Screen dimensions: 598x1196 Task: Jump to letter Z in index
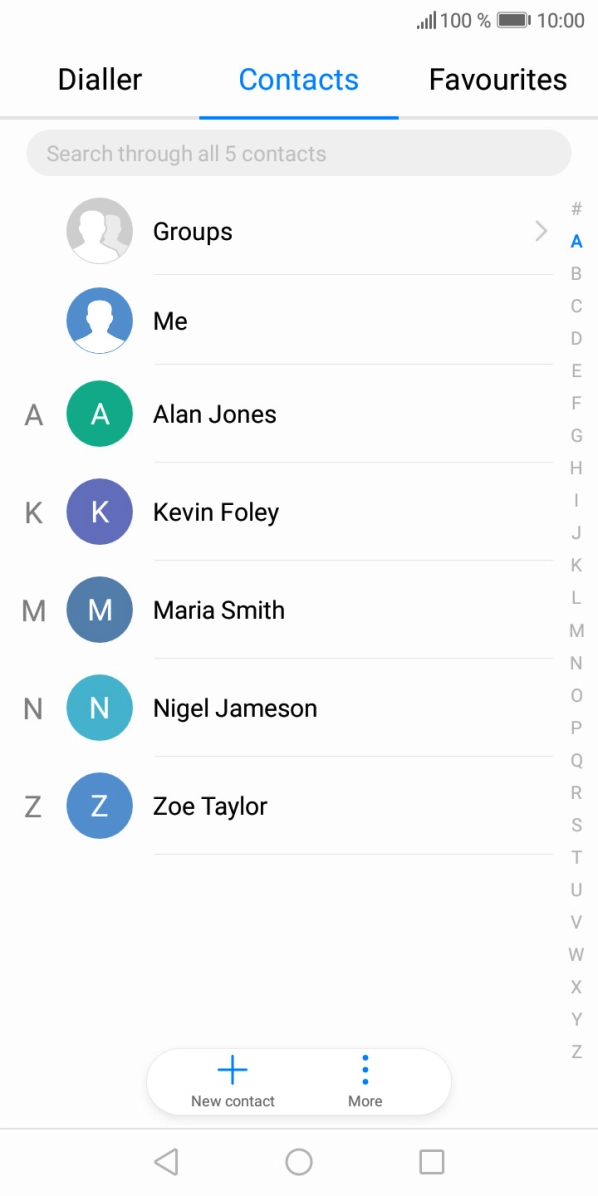tap(577, 1052)
